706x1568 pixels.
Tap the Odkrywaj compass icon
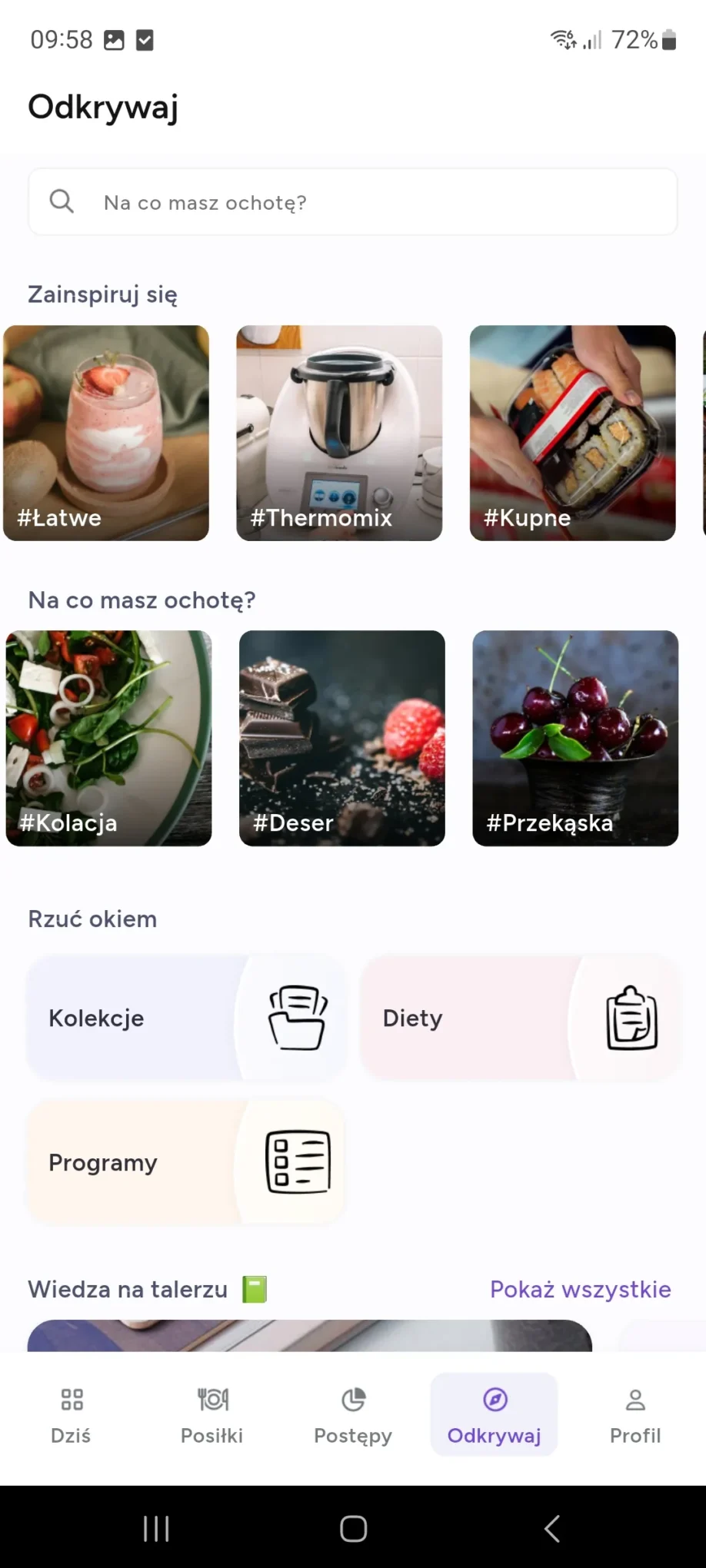pyautogui.click(x=495, y=1399)
